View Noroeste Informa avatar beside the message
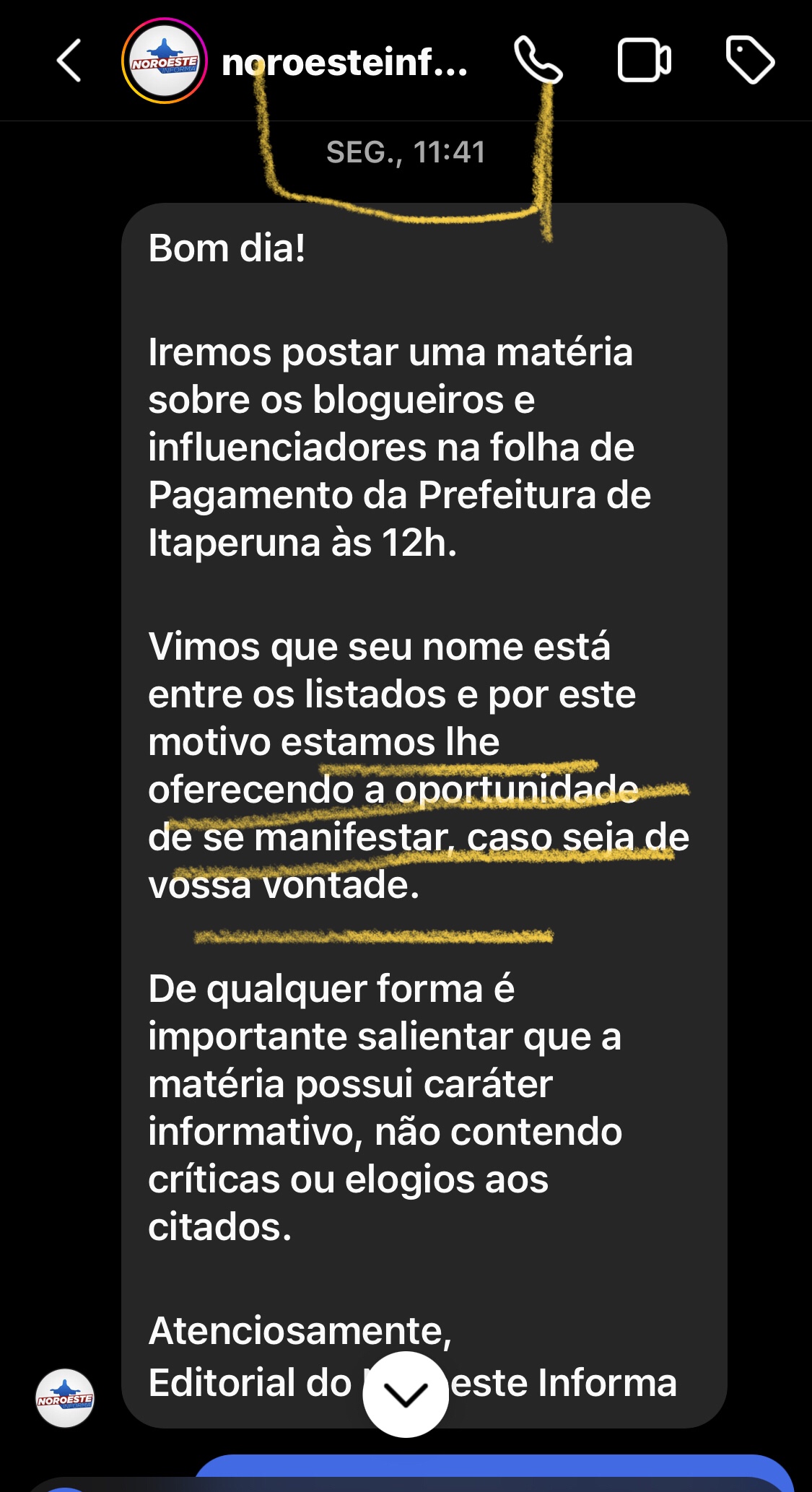This screenshot has height=1492, width=812. click(x=65, y=1398)
